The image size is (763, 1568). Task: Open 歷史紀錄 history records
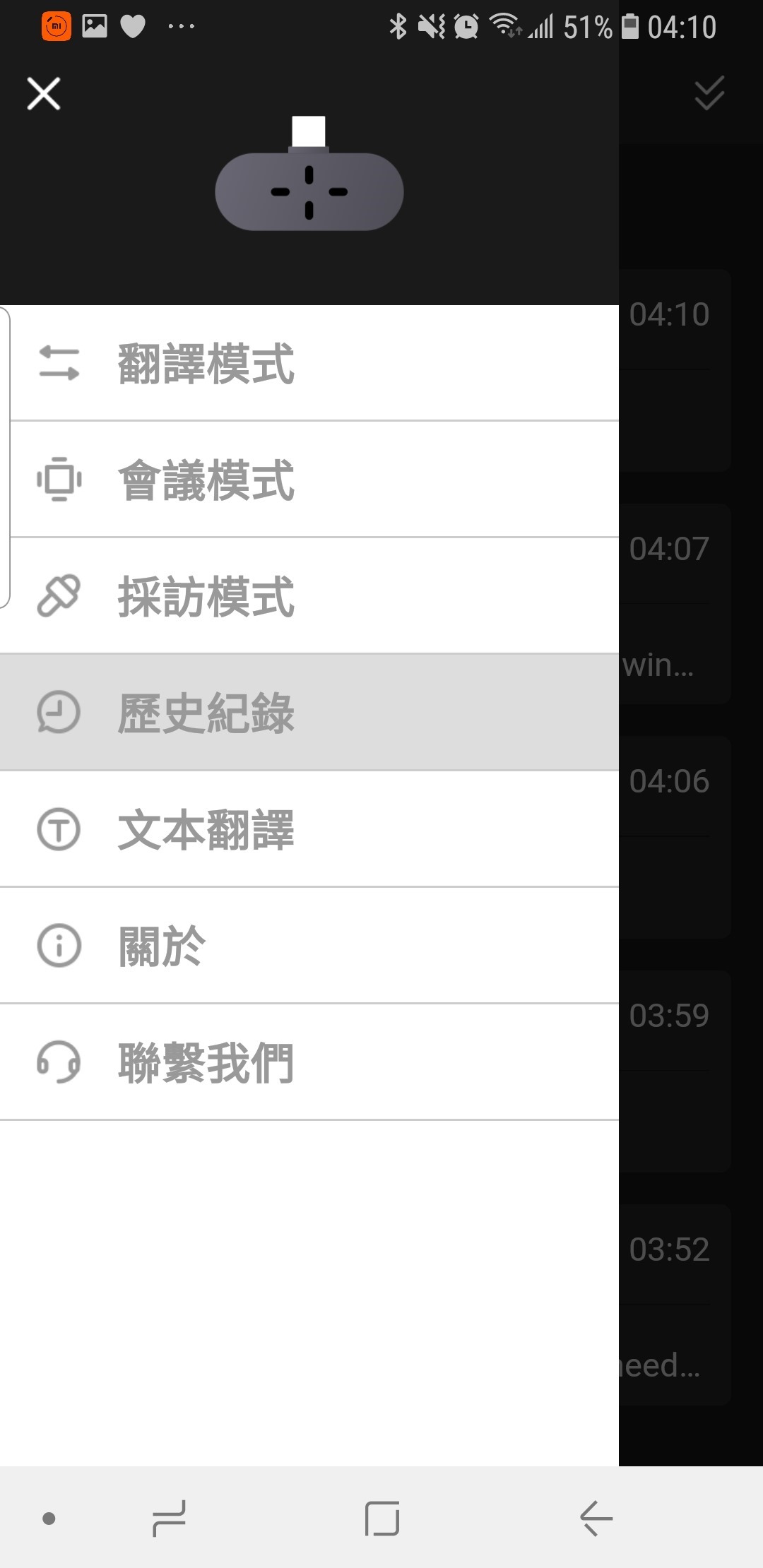(309, 713)
